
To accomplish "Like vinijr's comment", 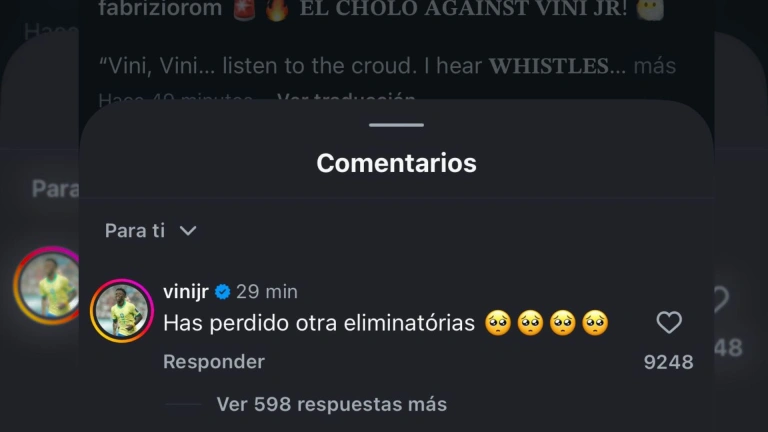I will 669,322.
